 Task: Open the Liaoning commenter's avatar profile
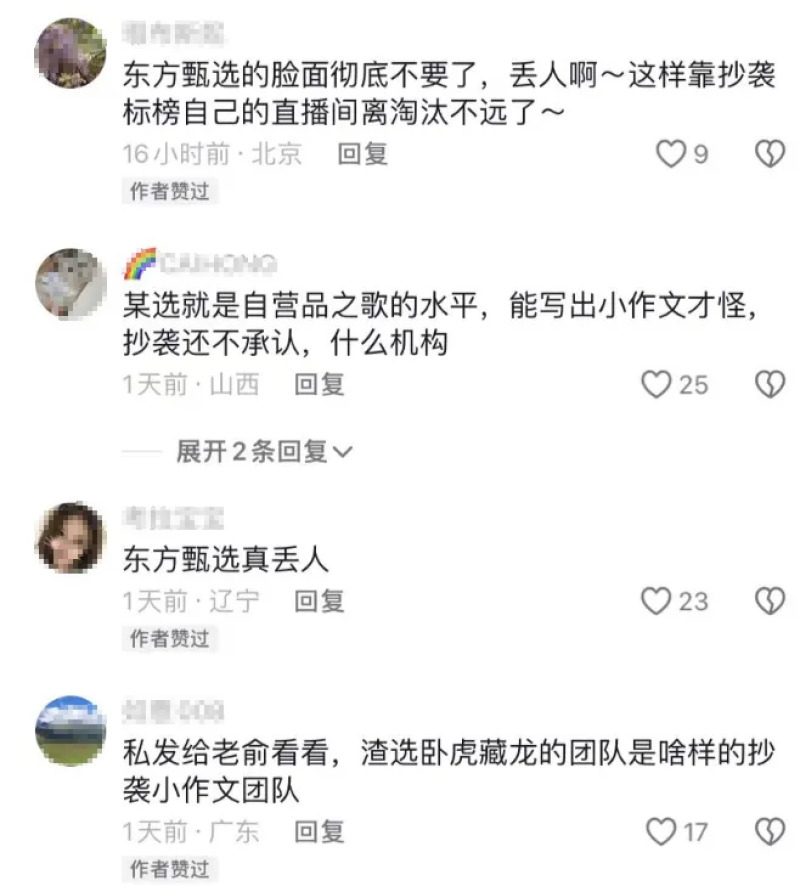pyautogui.click(x=70, y=538)
